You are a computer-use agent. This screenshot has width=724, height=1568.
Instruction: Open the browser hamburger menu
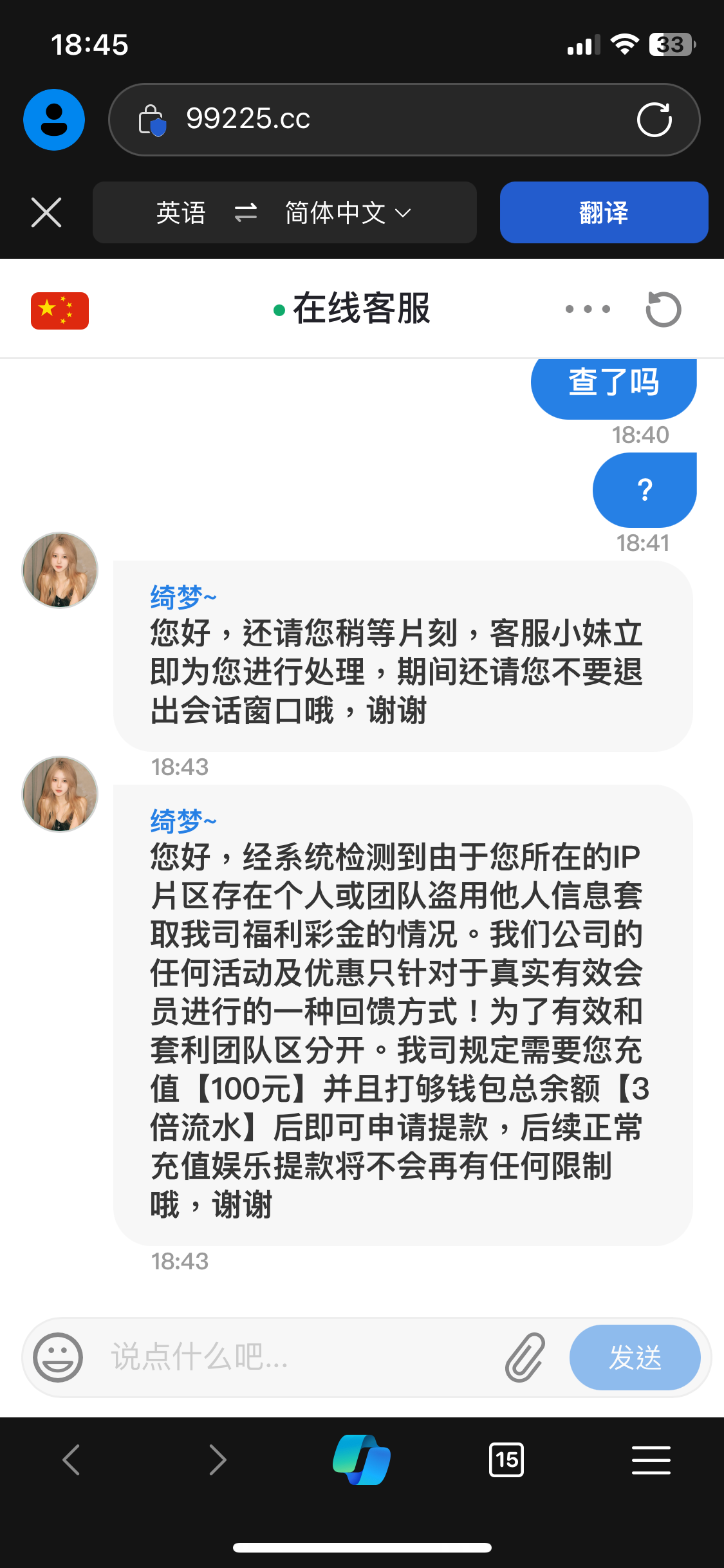[x=651, y=1459]
